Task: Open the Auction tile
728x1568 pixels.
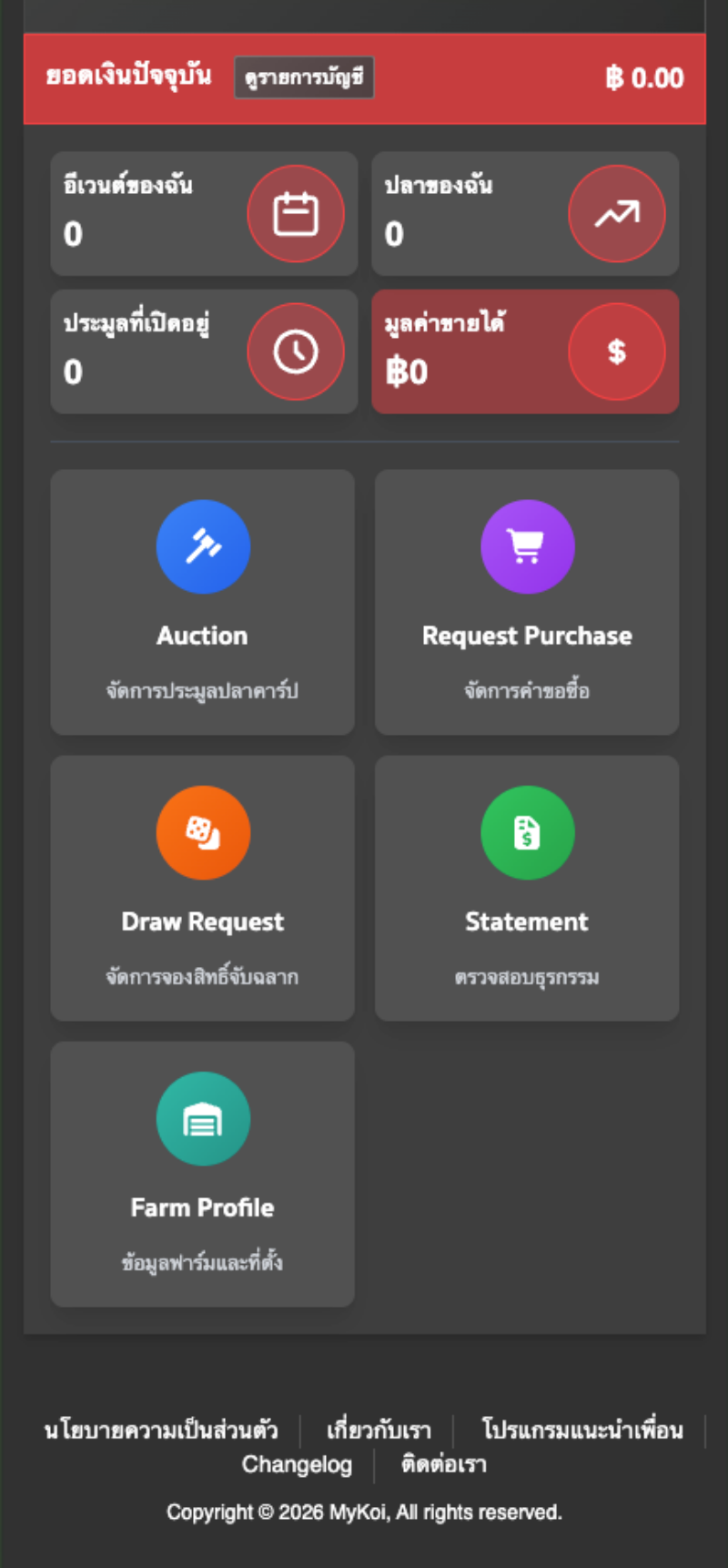Action: point(203,602)
